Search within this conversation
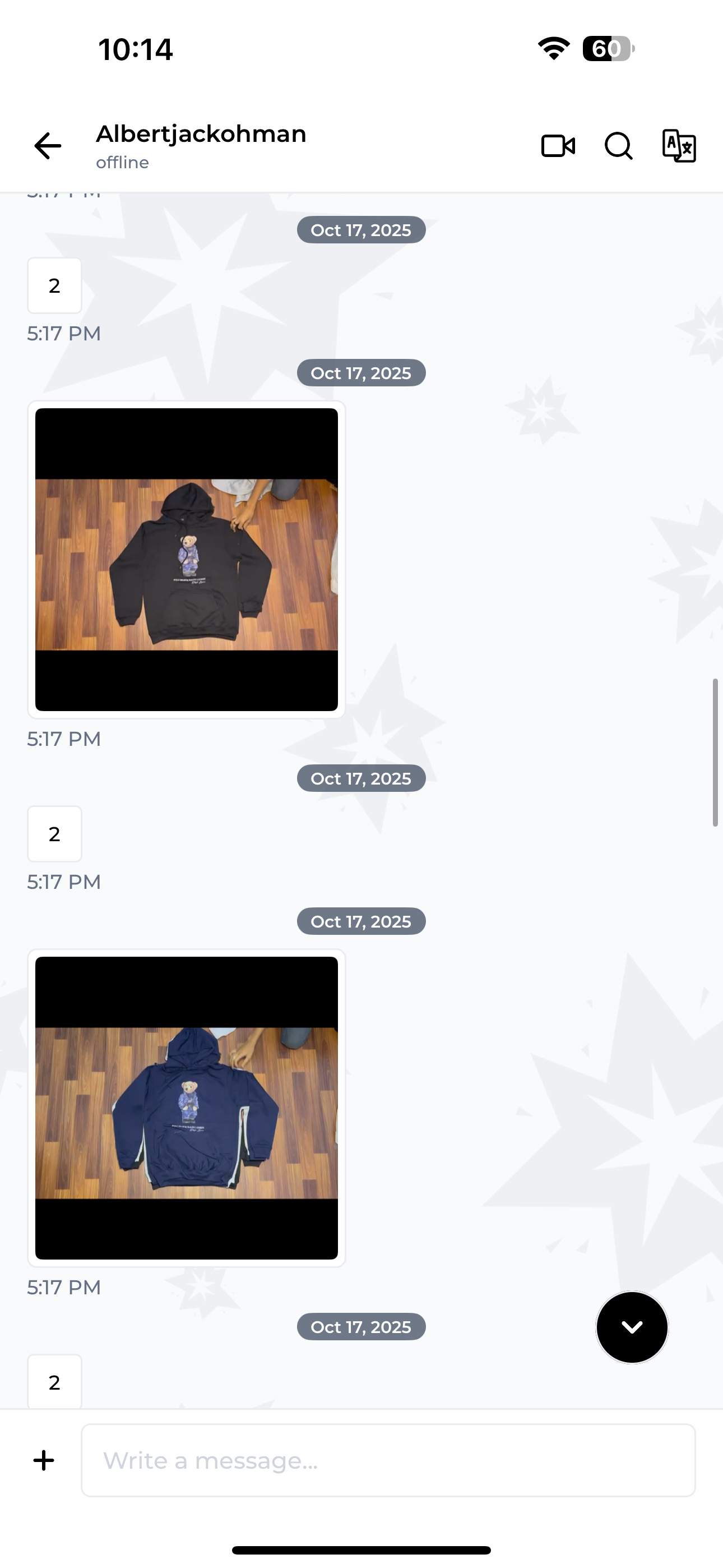 [618, 146]
